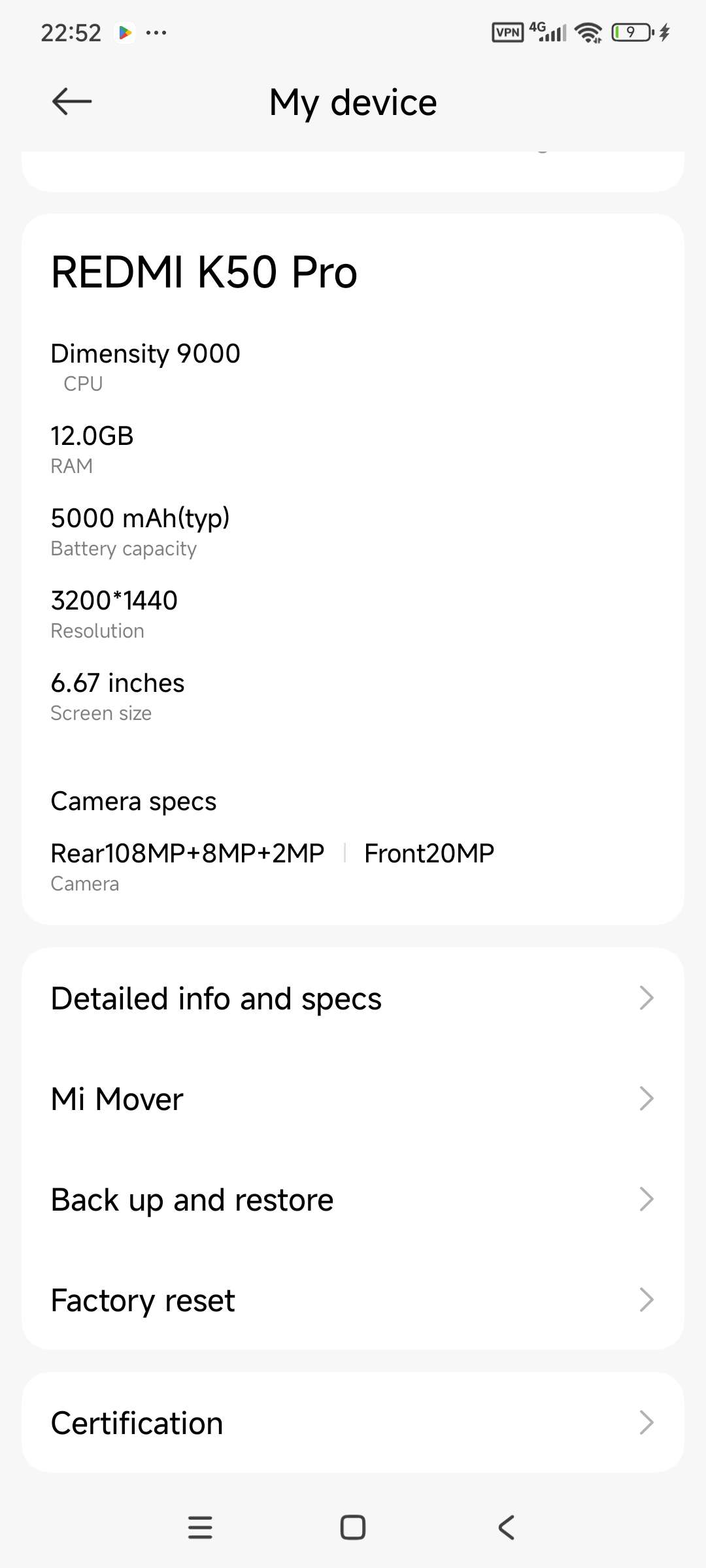Open Detailed info and specs

tap(353, 998)
